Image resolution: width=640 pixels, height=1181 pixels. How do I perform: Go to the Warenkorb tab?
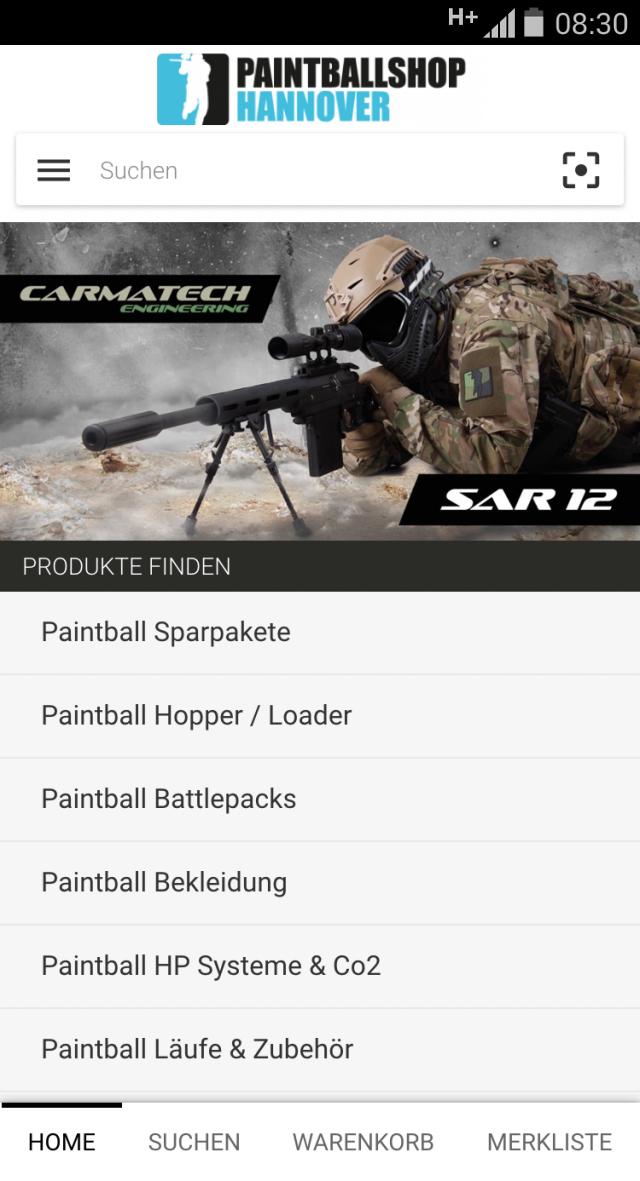point(363,1142)
